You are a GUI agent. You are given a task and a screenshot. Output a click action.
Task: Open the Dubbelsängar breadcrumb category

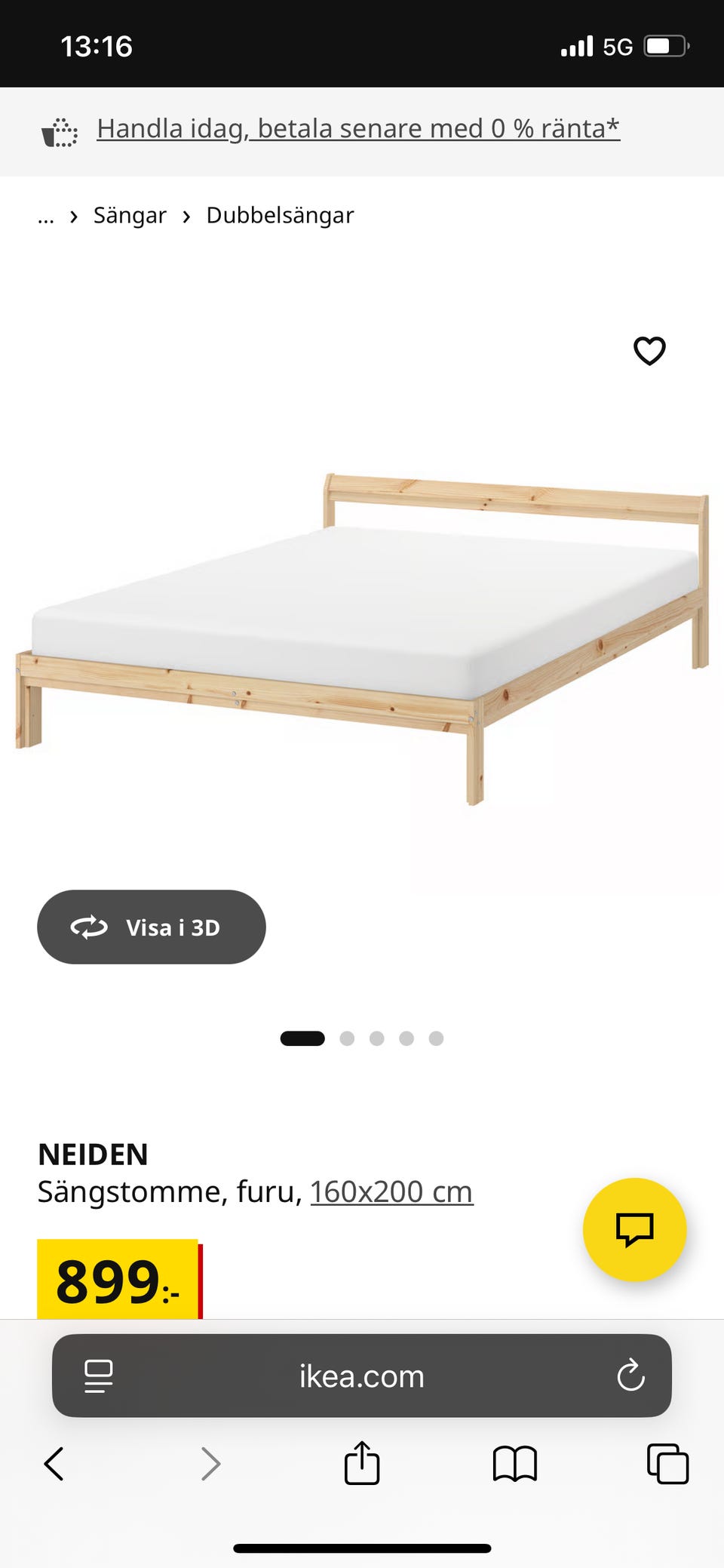pyautogui.click(x=280, y=216)
